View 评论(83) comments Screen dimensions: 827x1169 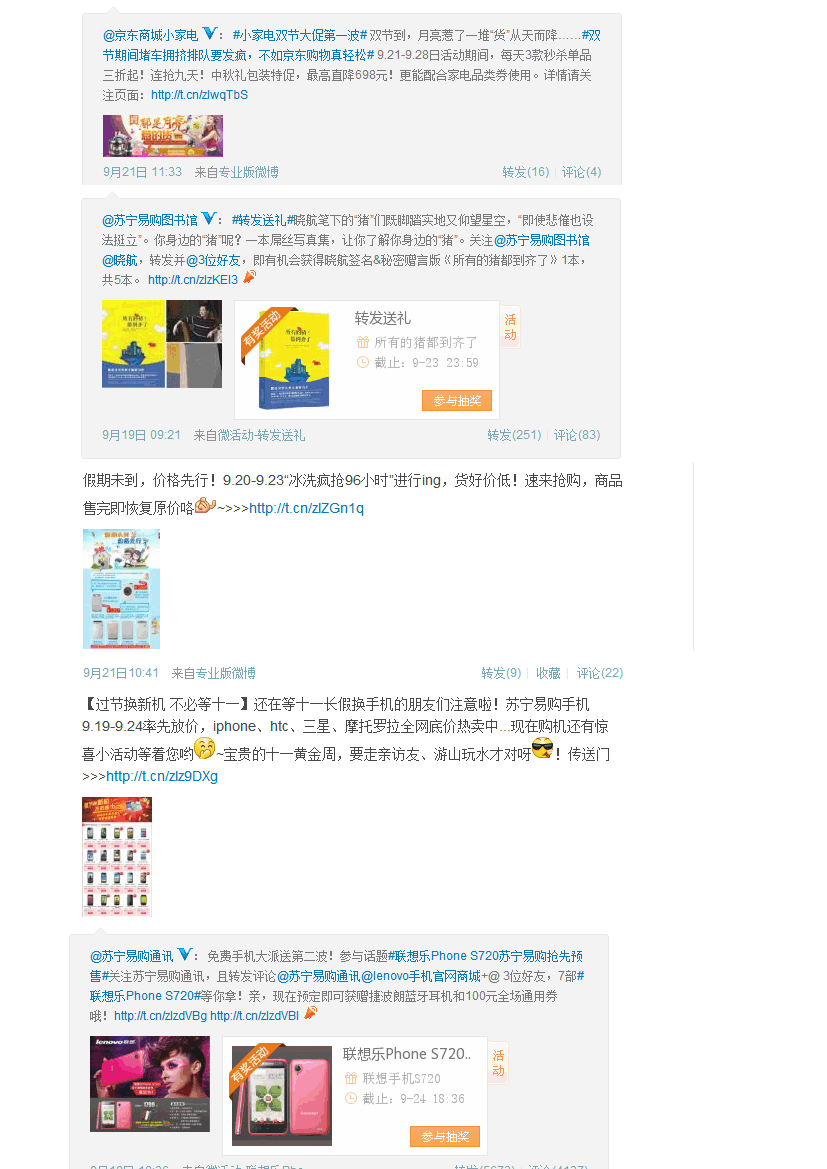click(x=577, y=435)
